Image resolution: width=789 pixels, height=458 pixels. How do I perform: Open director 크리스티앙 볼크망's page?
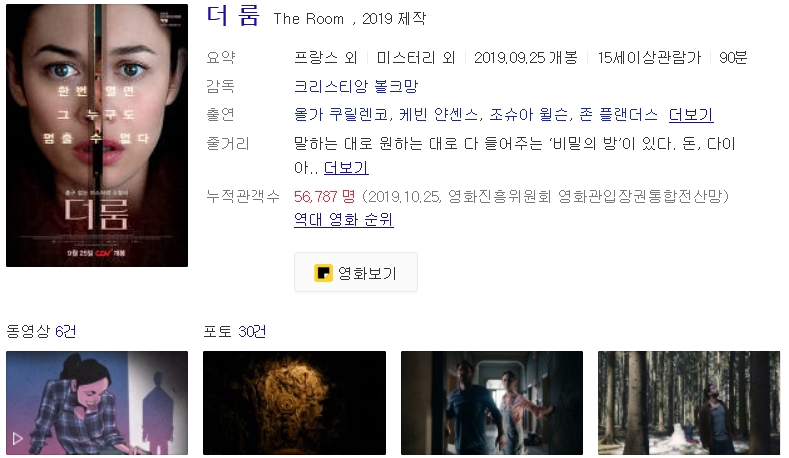pos(356,86)
